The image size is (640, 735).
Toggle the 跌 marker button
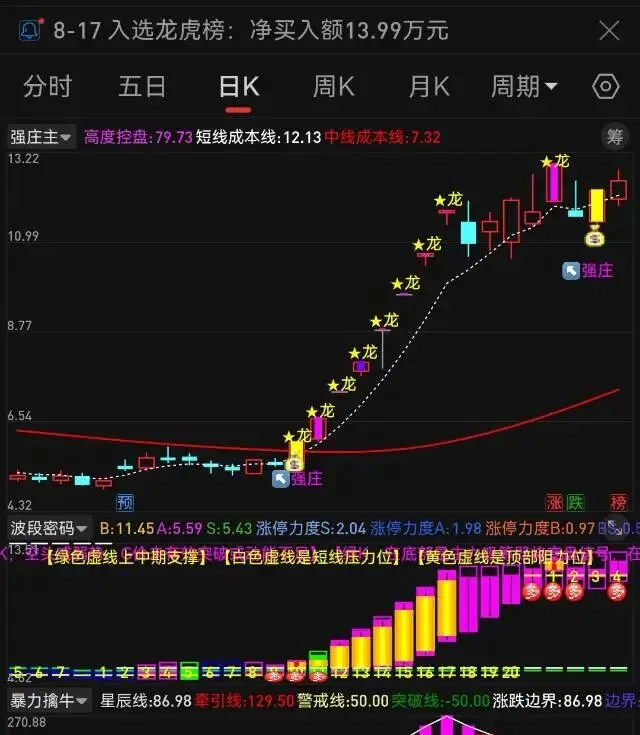575,502
